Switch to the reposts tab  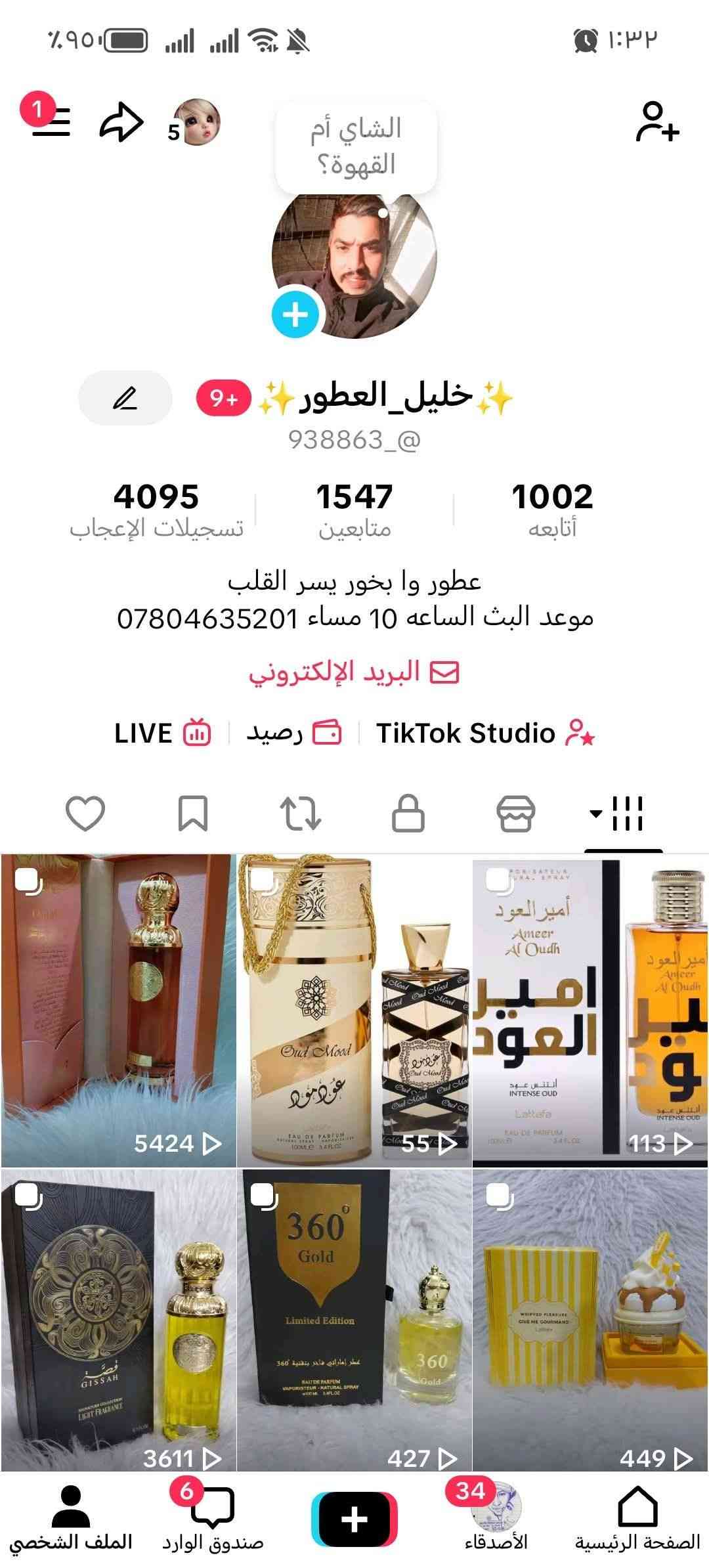[300, 814]
